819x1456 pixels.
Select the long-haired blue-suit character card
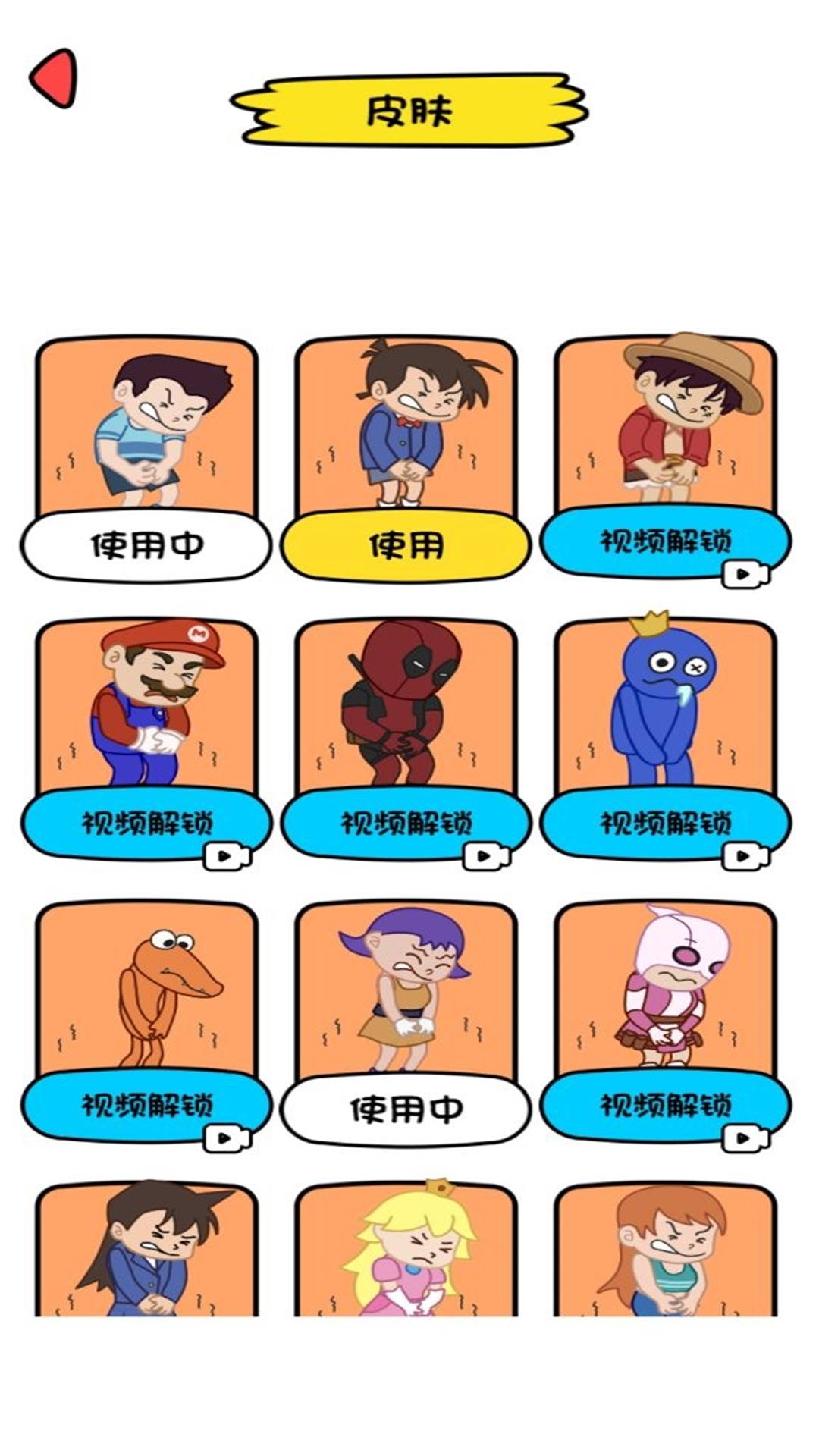point(146,1251)
